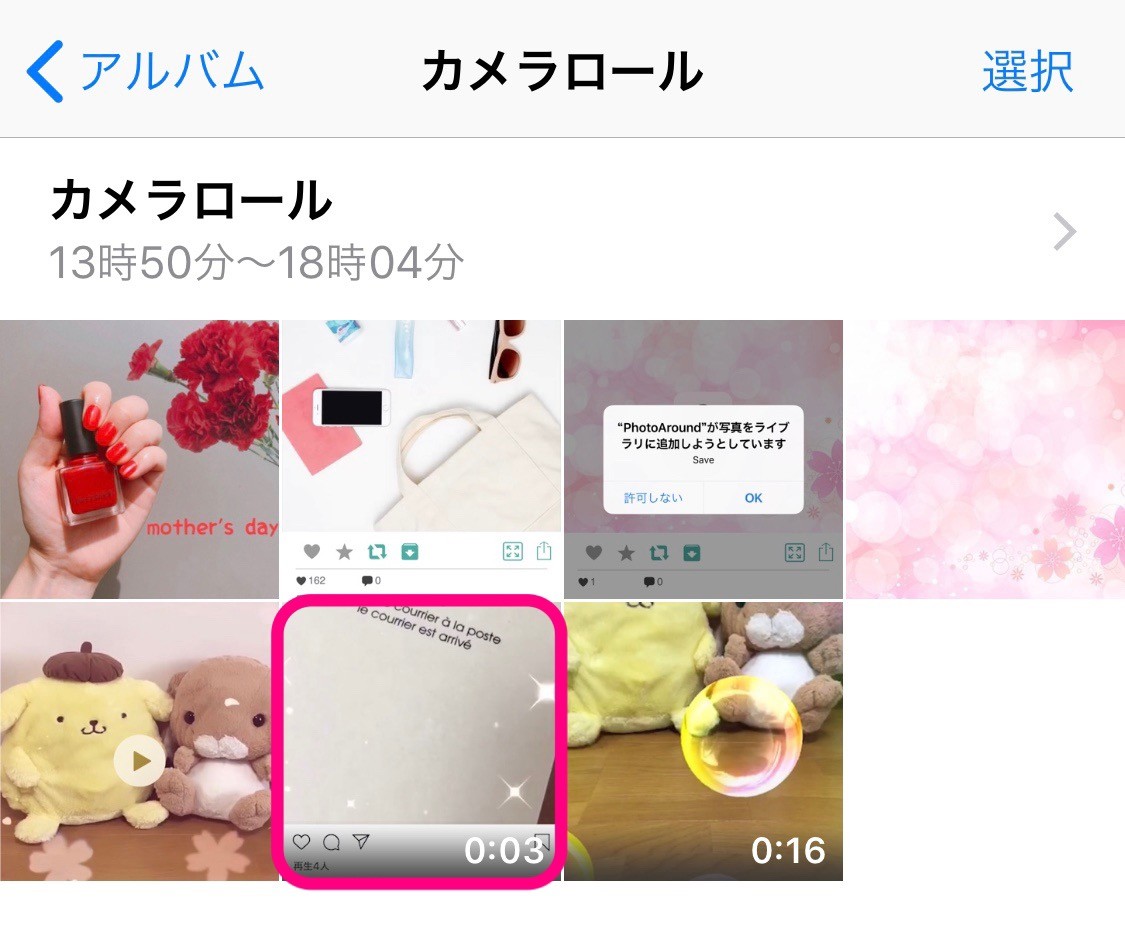The image size is (1125, 937).
Task: Open the red nail polish mother's day photo
Action: (139, 459)
